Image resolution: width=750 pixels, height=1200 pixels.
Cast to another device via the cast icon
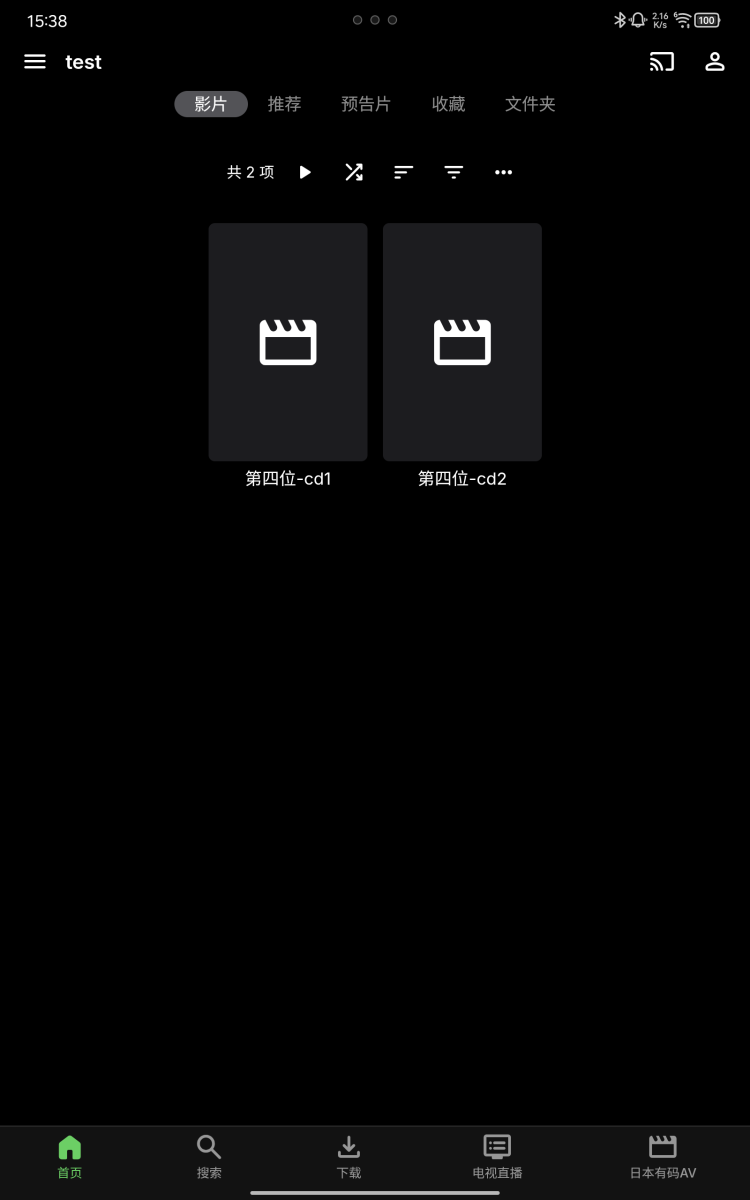pos(661,62)
